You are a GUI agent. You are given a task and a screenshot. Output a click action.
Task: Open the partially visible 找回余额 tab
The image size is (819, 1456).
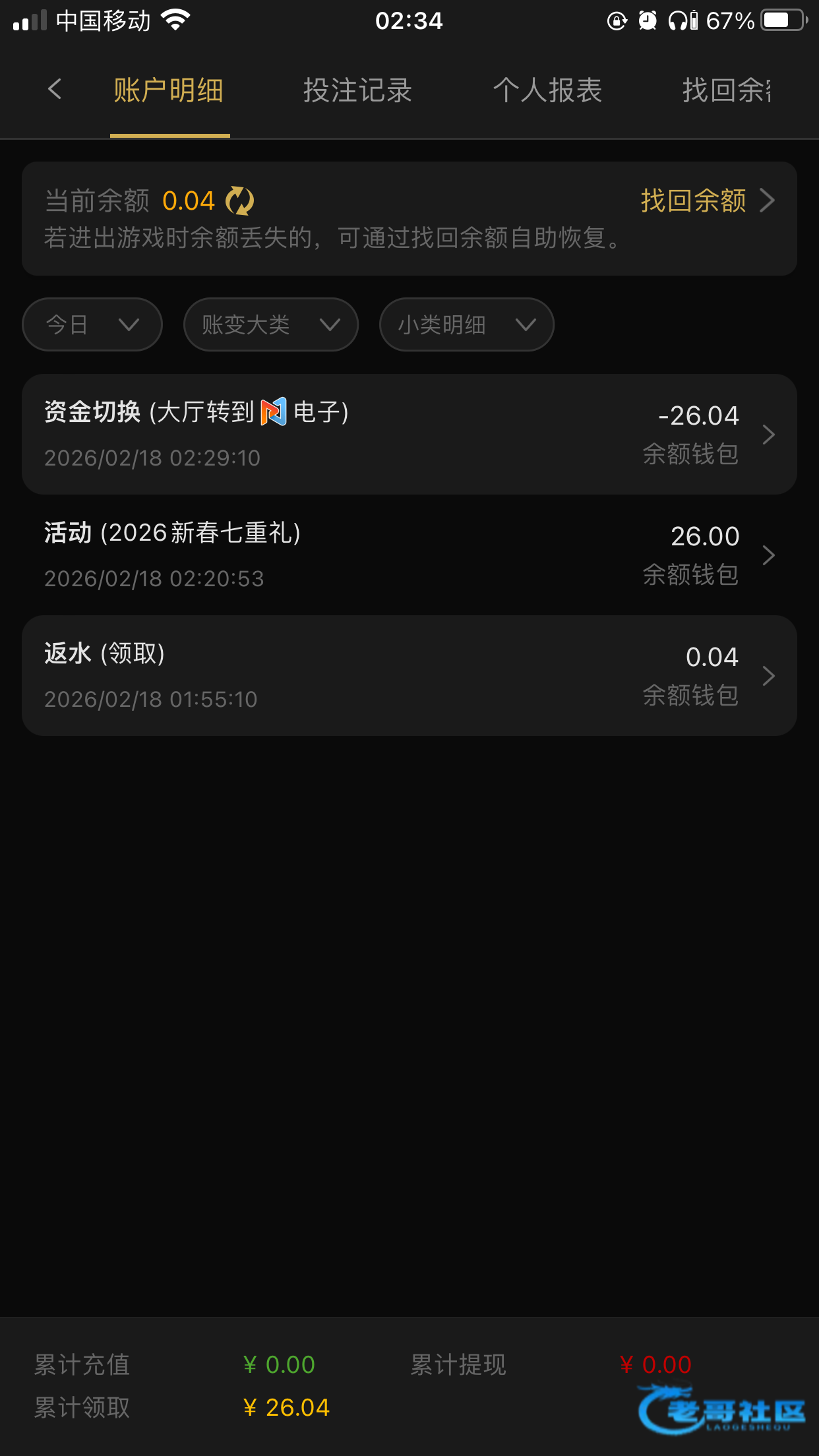click(x=727, y=90)
